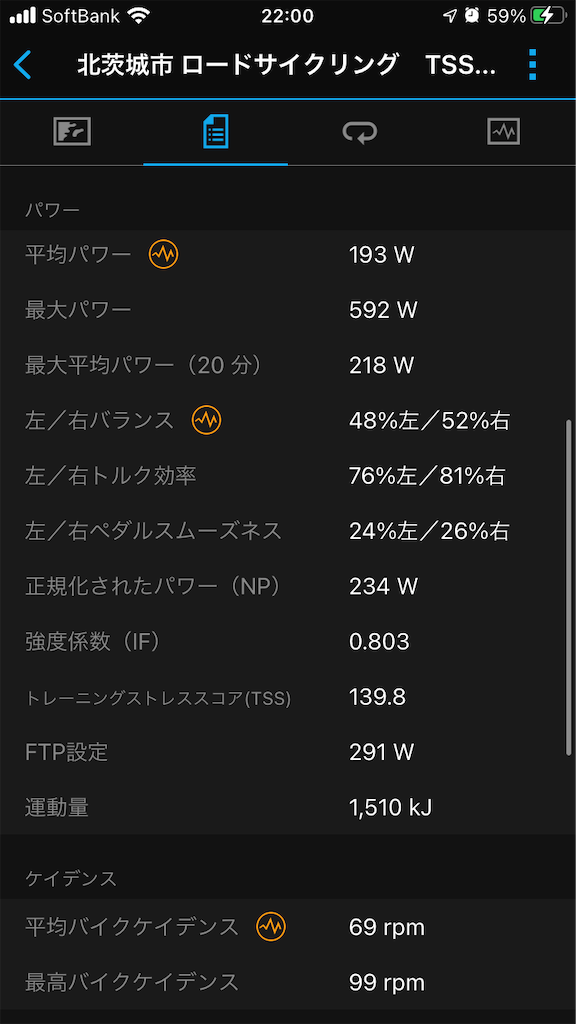Open the three-dot overflow menu

pos(533,65)
